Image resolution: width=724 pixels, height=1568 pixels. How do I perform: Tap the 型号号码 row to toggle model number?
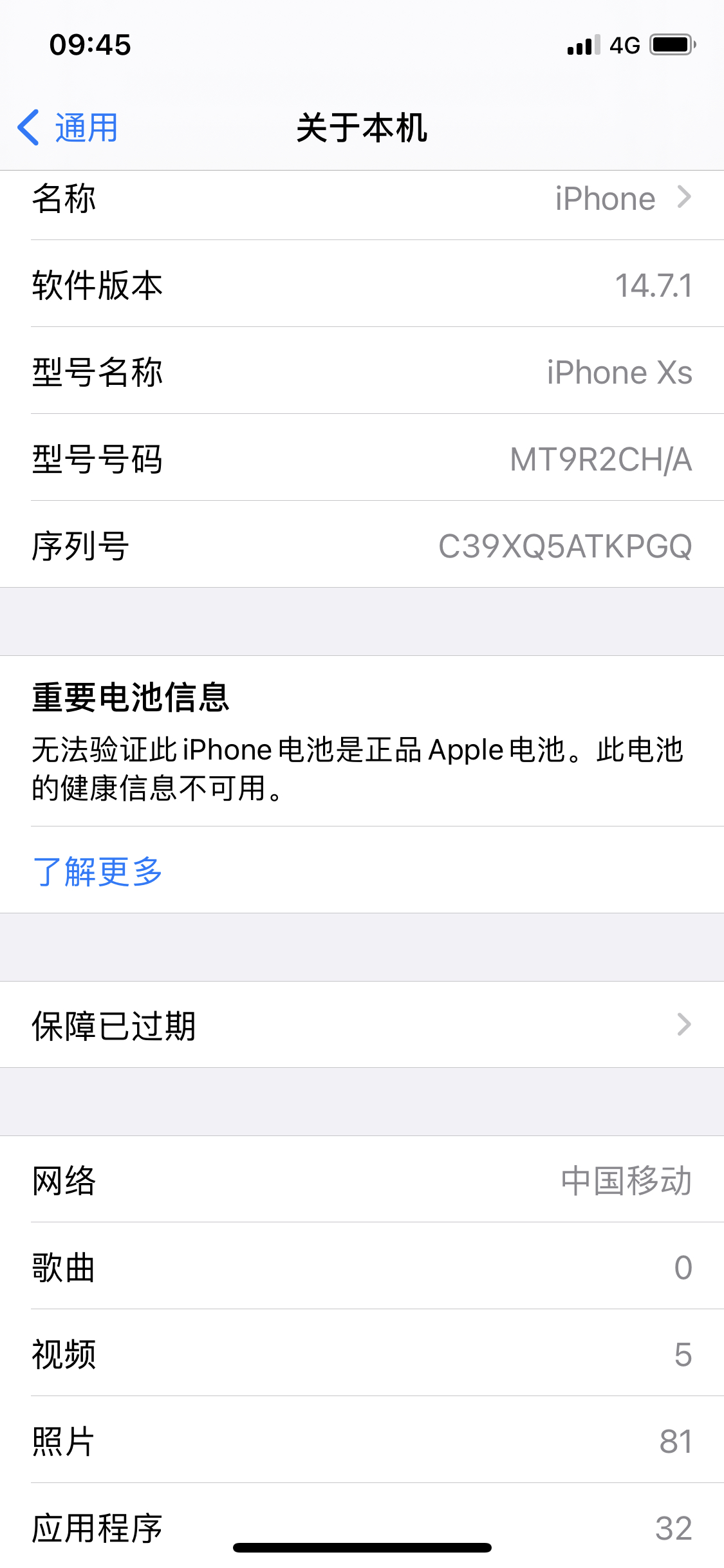[x=362, y=459]
